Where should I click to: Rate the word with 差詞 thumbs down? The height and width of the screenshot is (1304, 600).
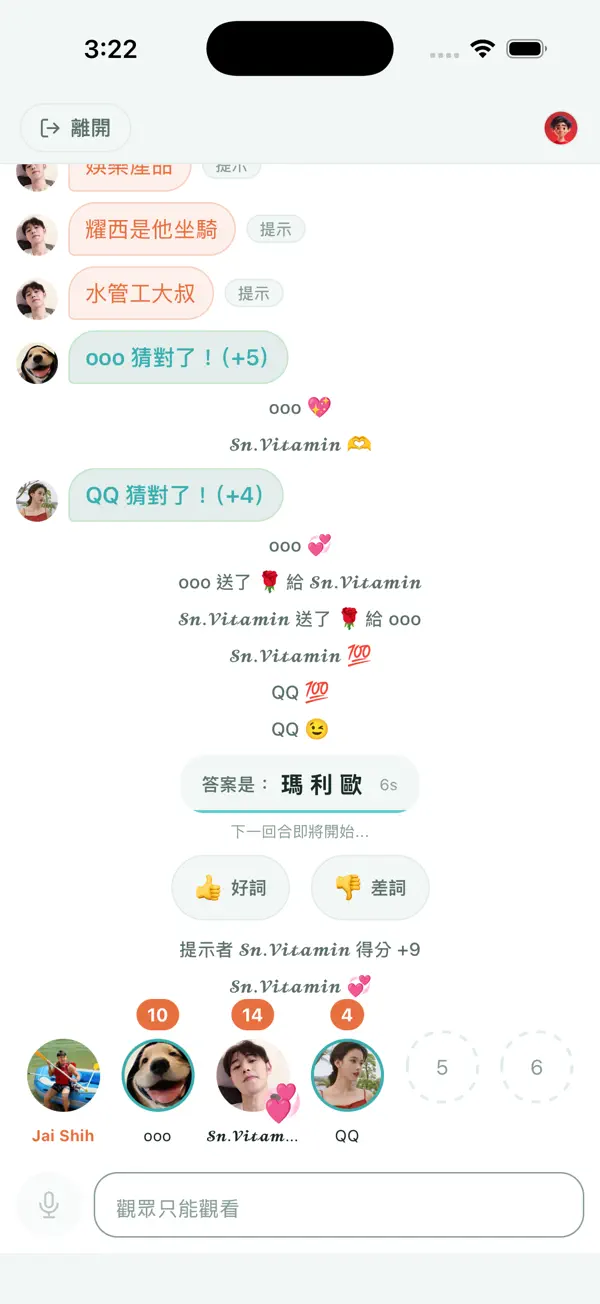click(370, 887)
